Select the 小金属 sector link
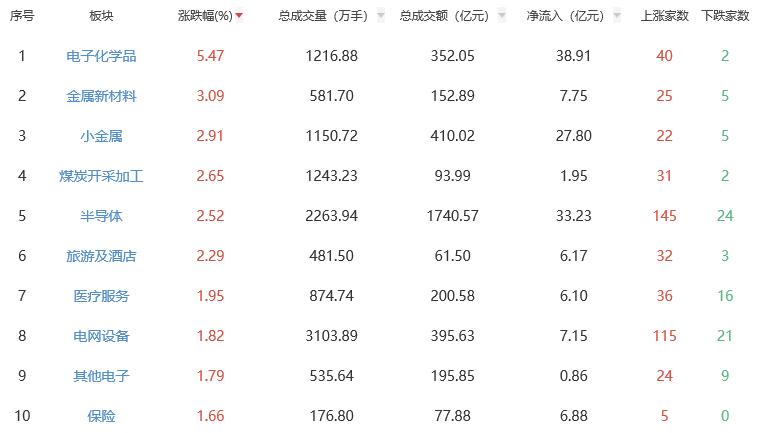 pyautogui.click(x=101, y=136)
